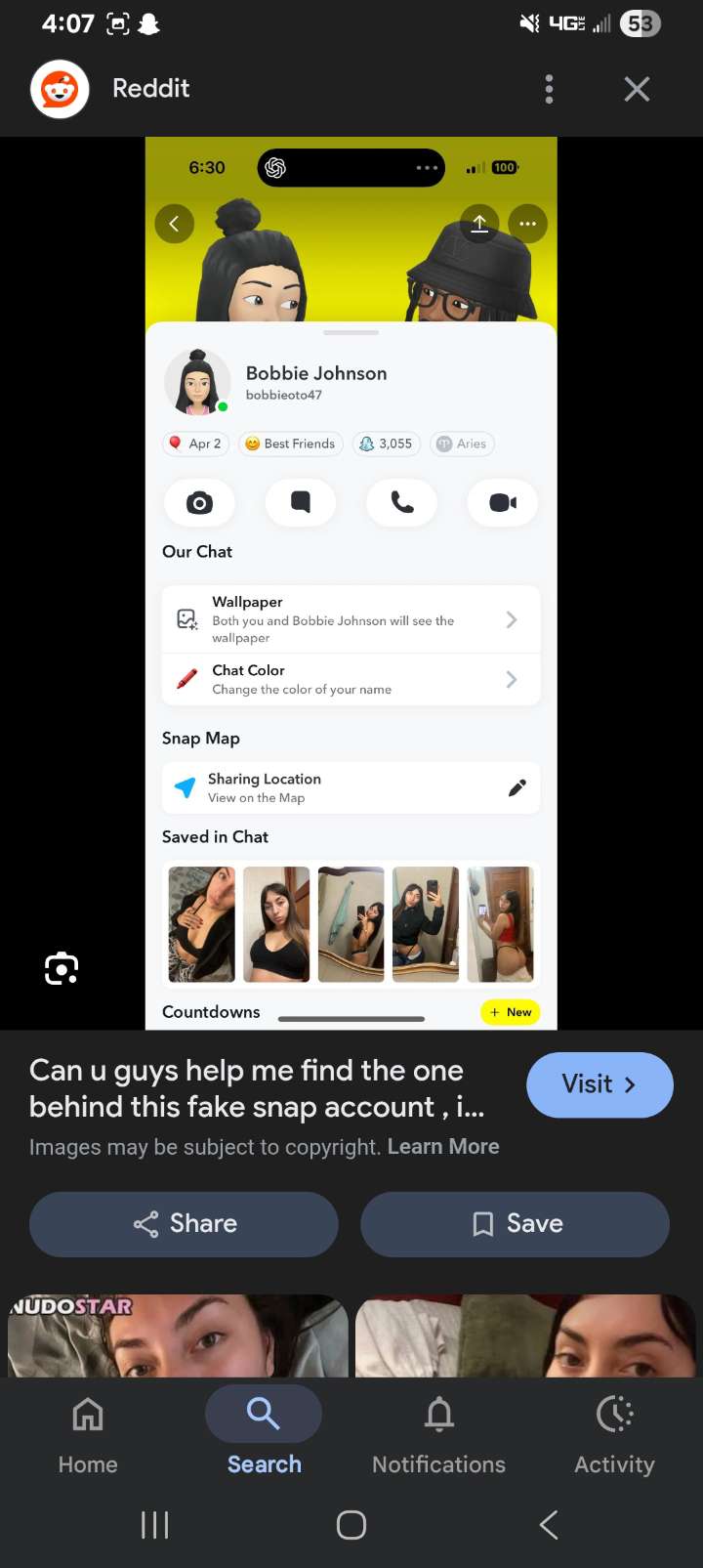
Task: Go to the Home tab
Action: tap(88, 1433)
